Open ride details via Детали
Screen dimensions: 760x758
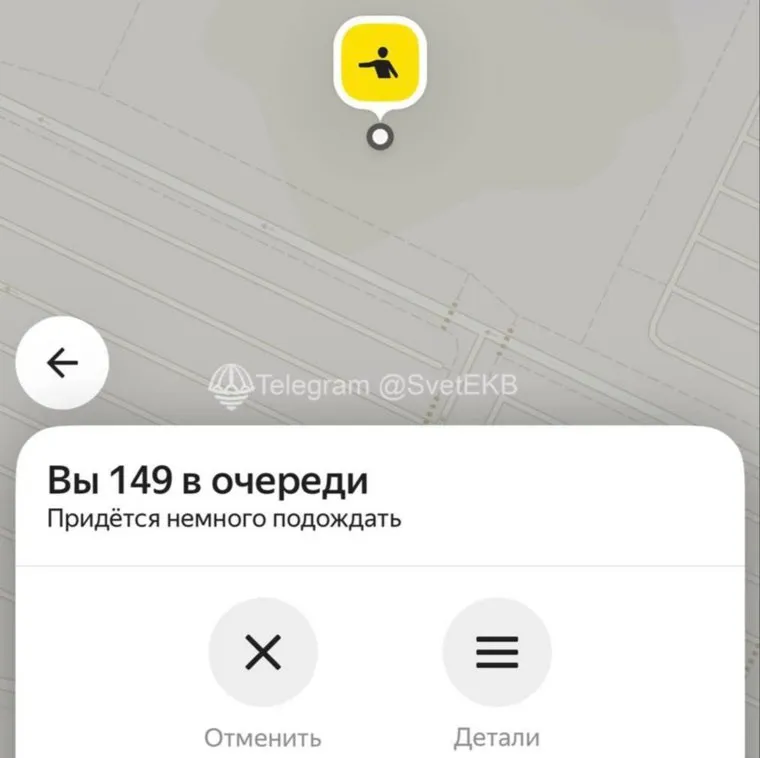coord(497,653)
